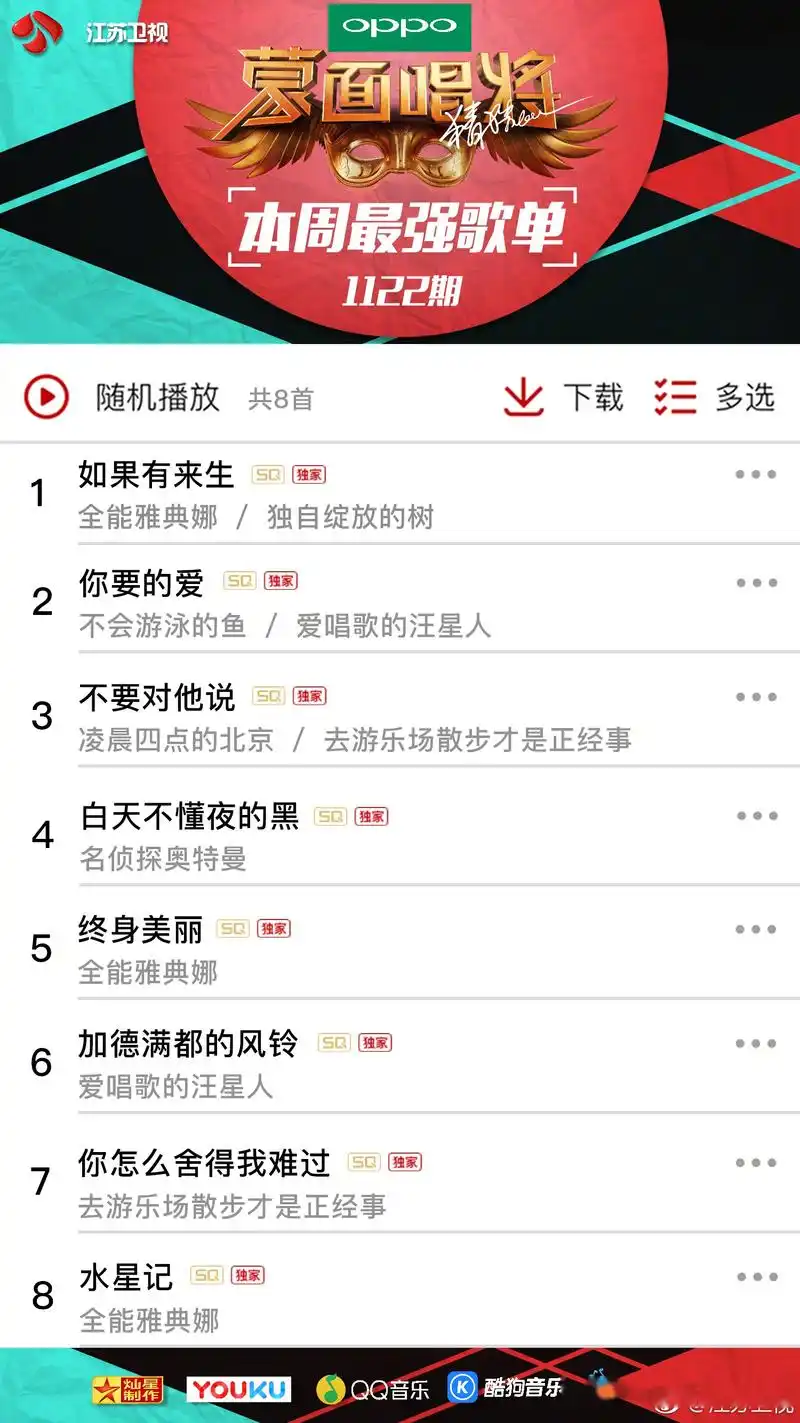Tap the OPPO sponsor logo
This screenshot has height=1423, width=800.
(x=400, y=28)
